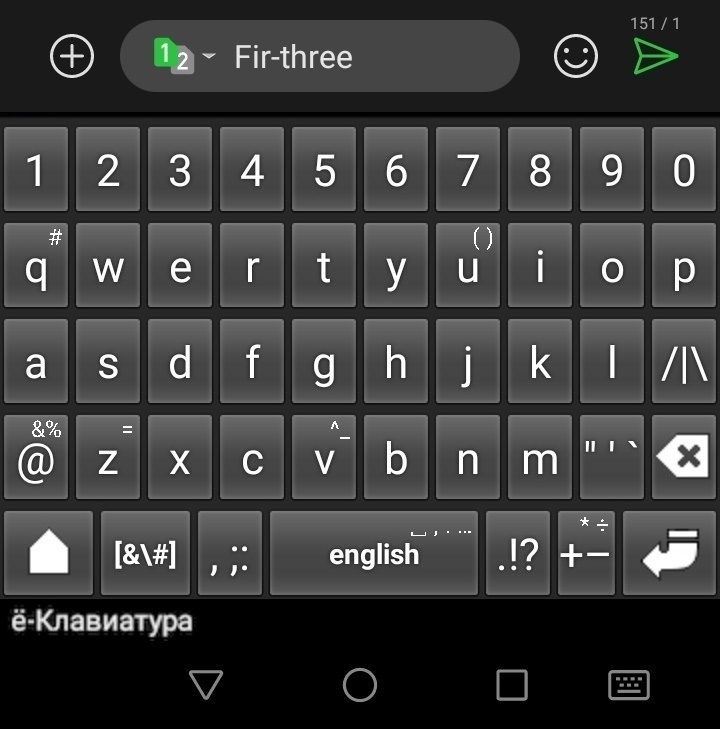Tap the quotation marks key
This screenshot has height=729, width=720.
click(x=611, y=458)
